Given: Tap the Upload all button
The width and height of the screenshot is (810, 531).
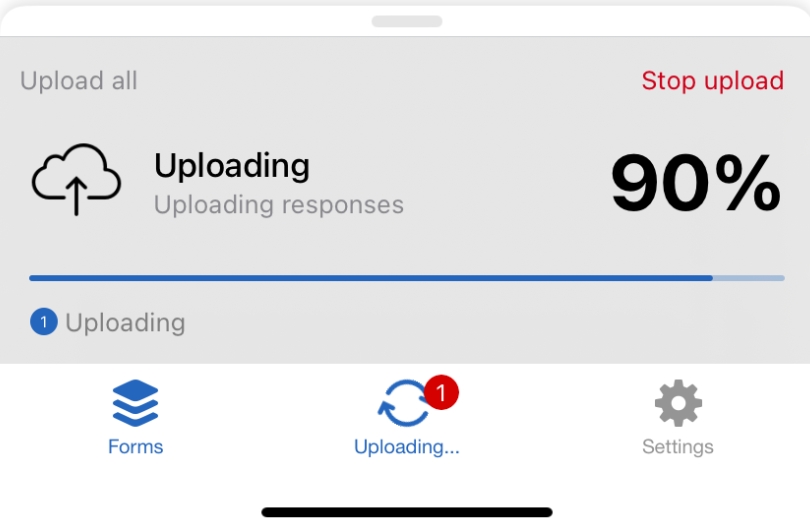Looking at the screenshot, I should point(79,81).
